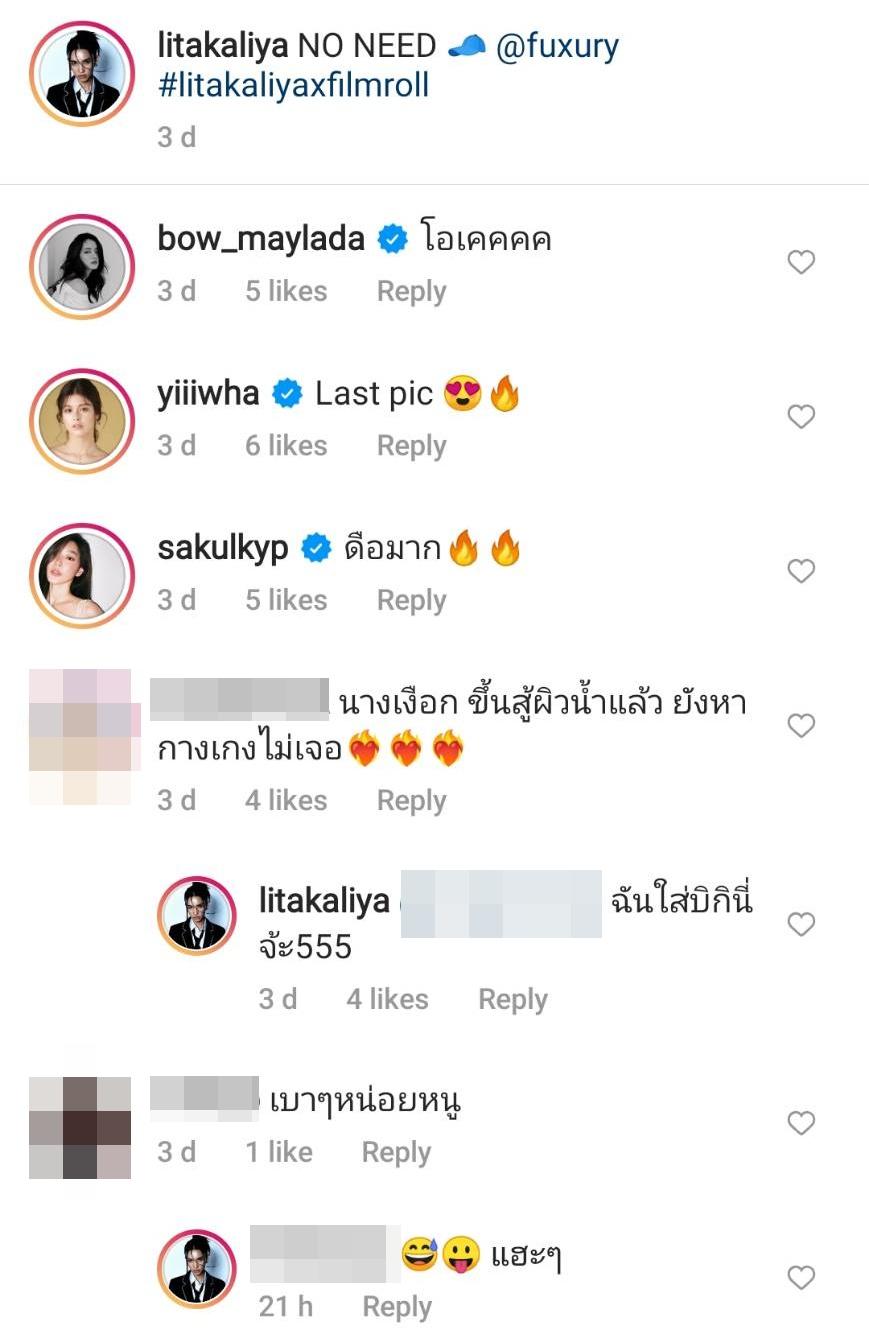869x1338 pixels.
Task: Like litakaliya's reply ending in 555
Action: click(x=801, y=925)
